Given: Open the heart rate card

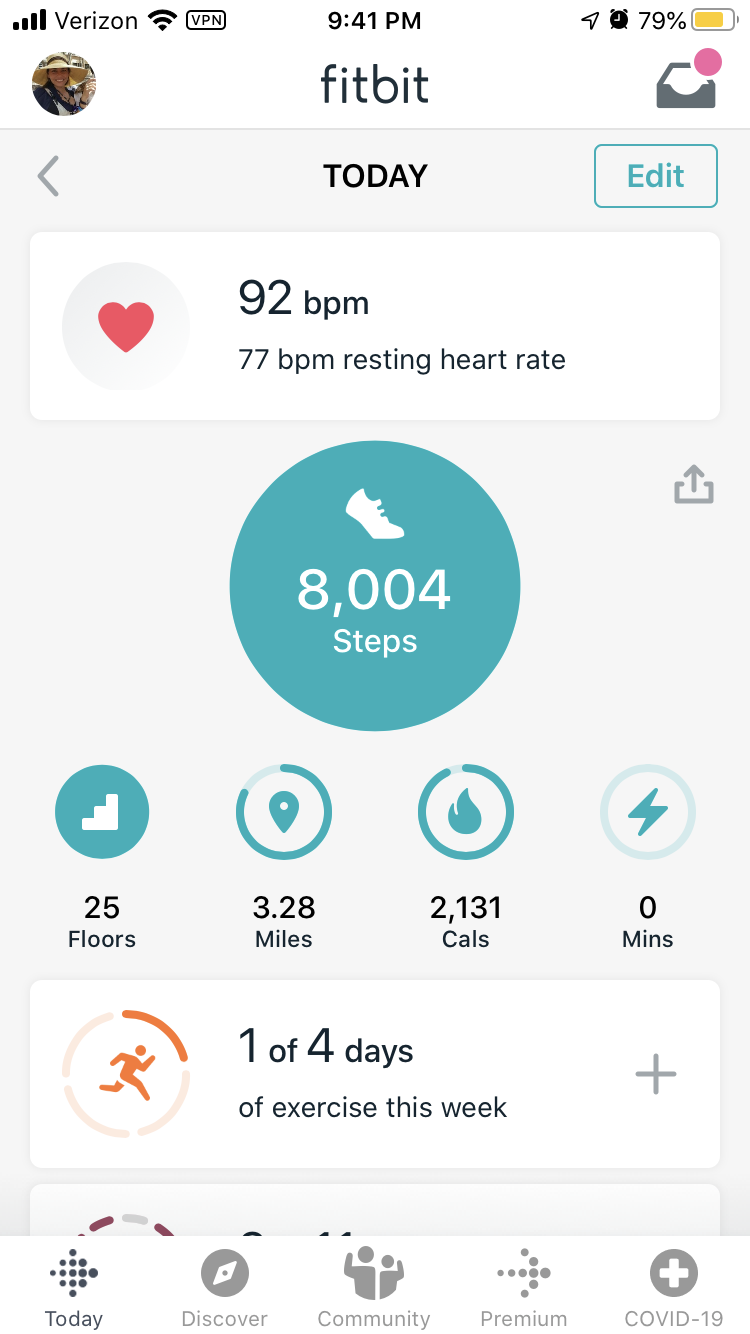Looking at the screenshot, I should (375, 326).
